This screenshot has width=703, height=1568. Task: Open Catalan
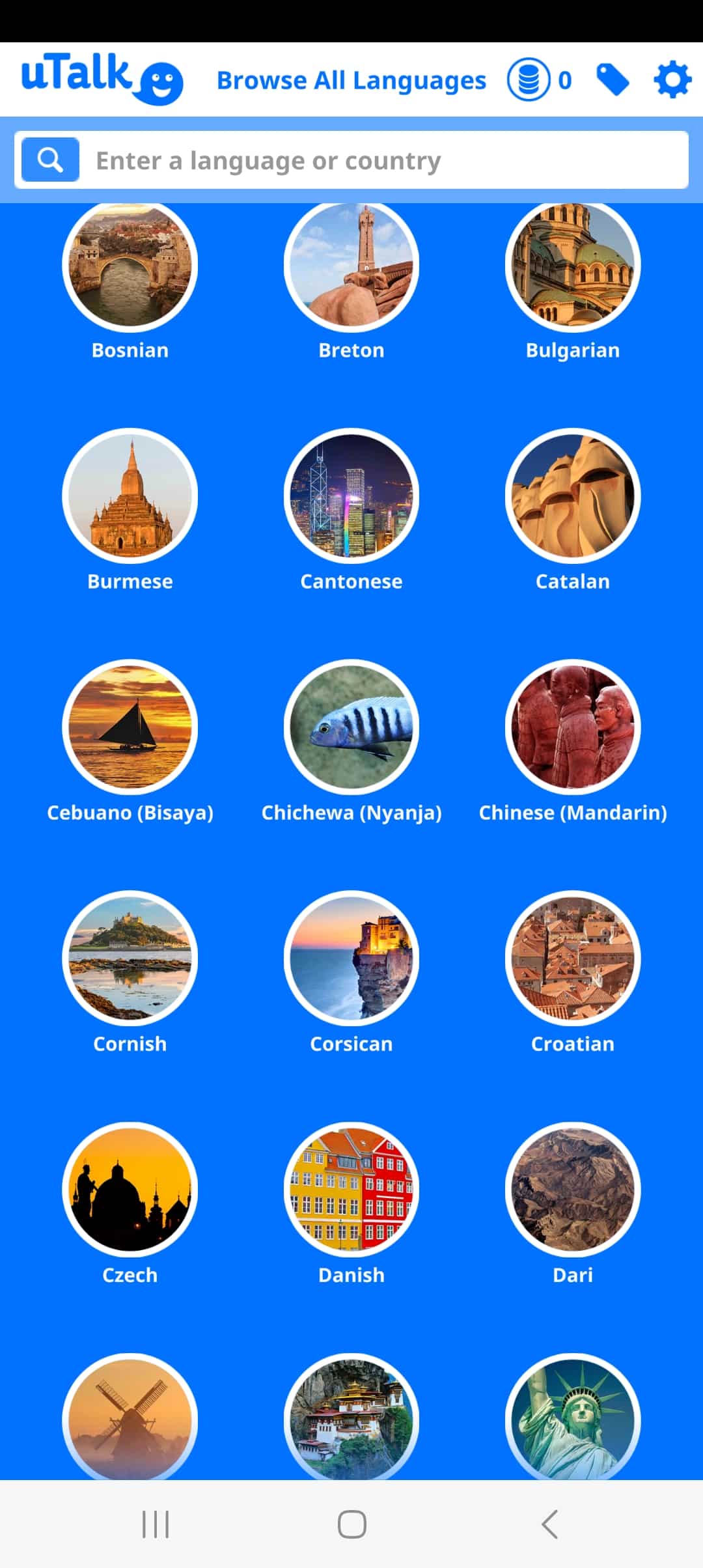coord(573,496)
